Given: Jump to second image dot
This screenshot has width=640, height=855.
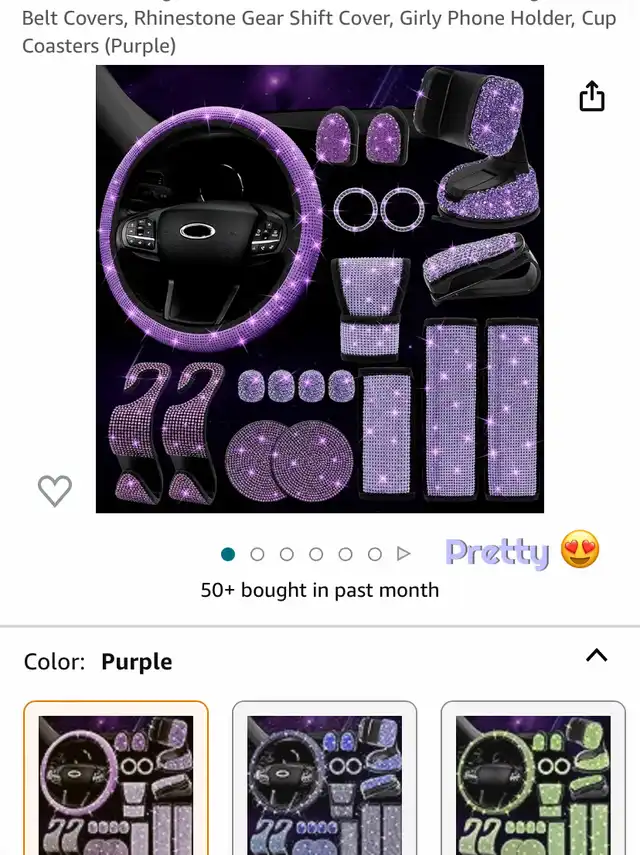Looking at the screenshot, I should (x=257, y=554).
